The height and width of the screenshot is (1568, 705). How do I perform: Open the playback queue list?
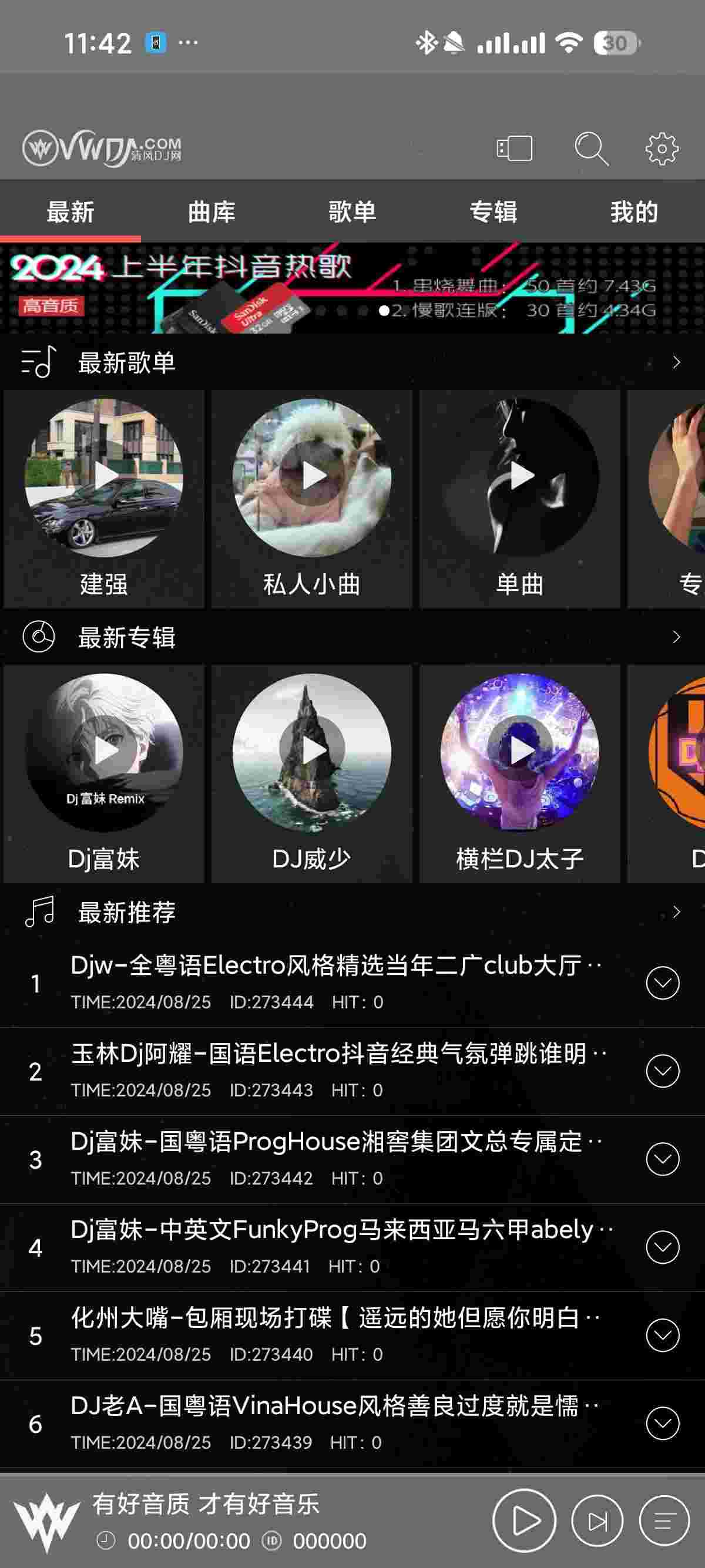click(664, 1522)
